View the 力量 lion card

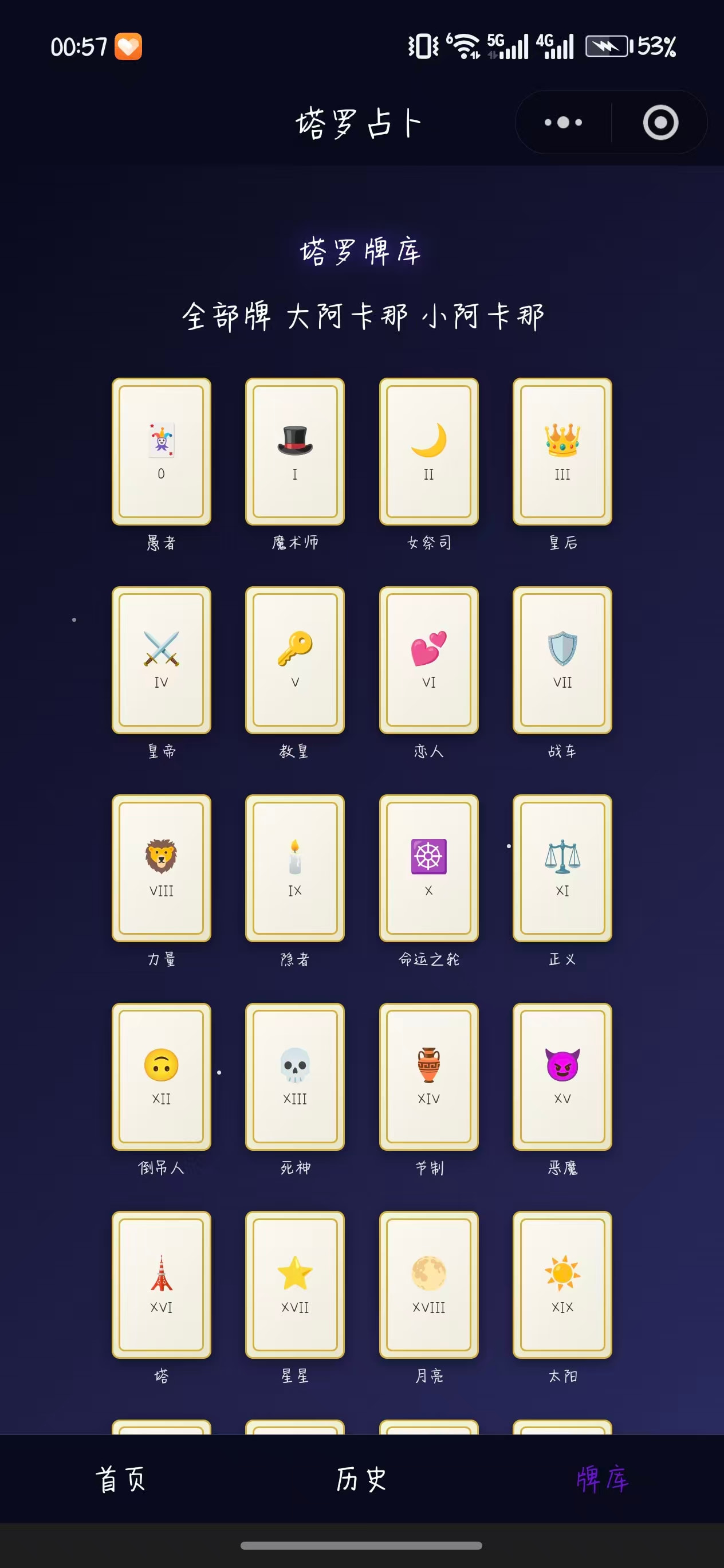click(161, 868)
